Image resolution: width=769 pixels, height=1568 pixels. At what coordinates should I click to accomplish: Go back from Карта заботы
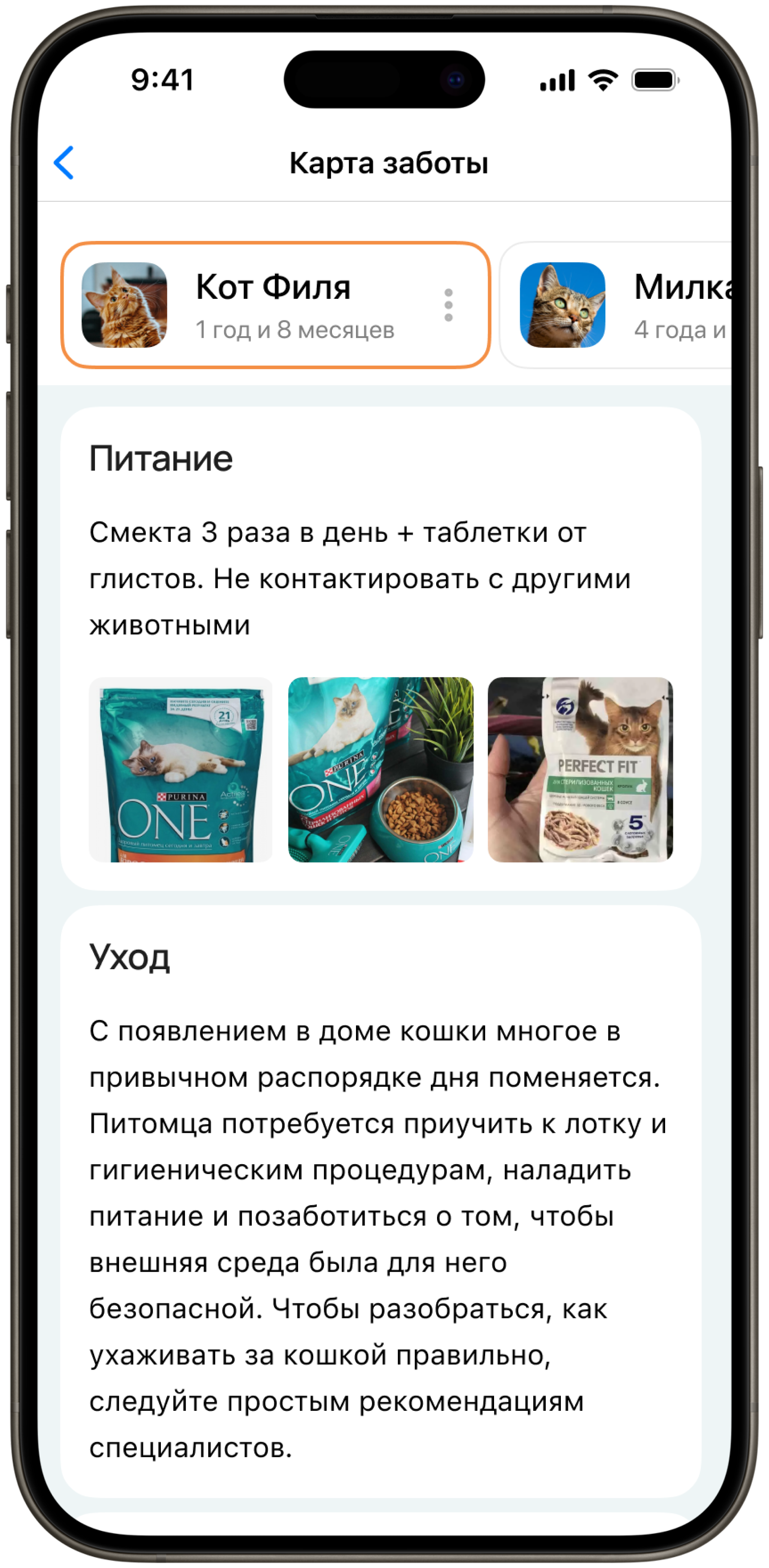(x=64, y=162)
